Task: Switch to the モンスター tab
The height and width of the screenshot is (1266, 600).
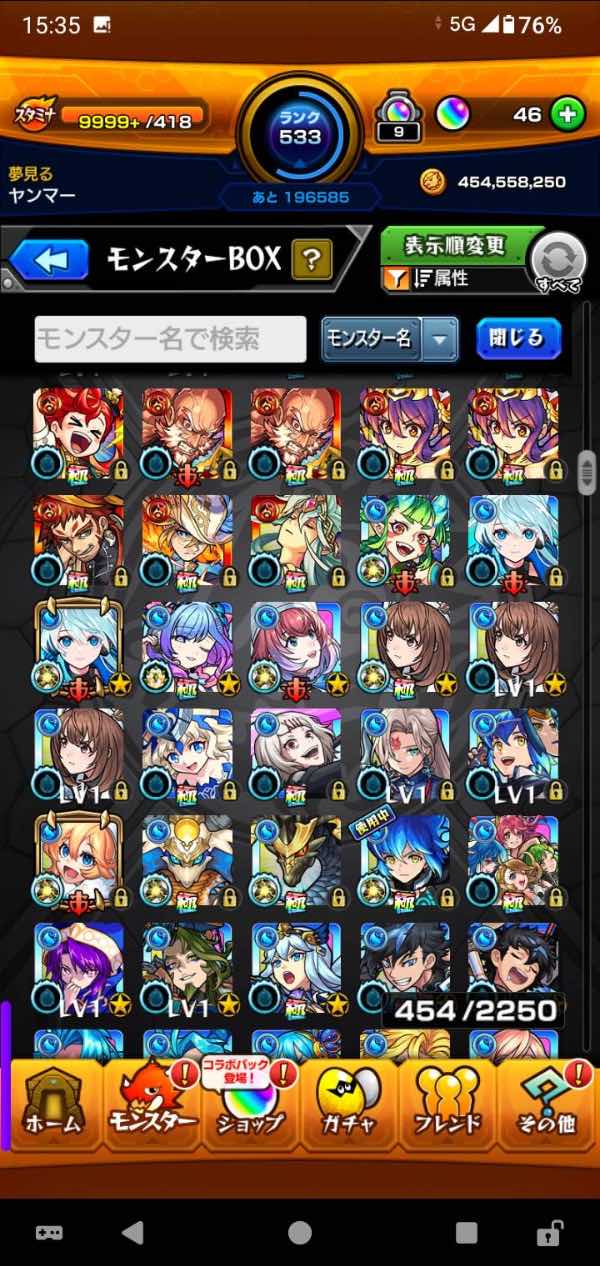Action: point(152,1105)
